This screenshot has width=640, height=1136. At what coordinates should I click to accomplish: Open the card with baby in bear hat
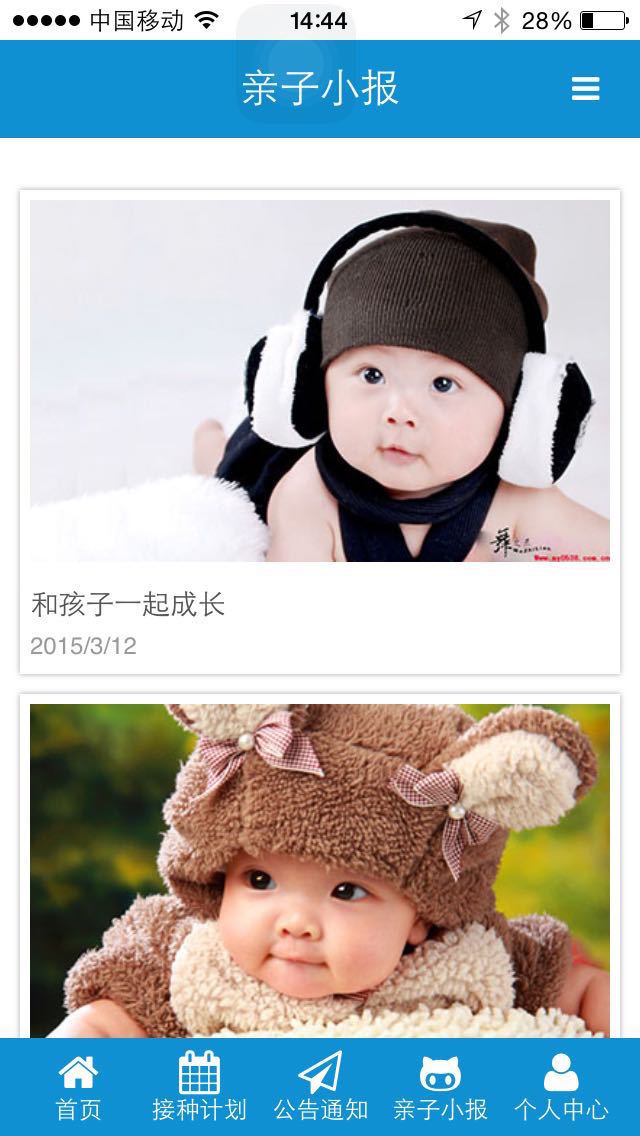tap(320, 870)
